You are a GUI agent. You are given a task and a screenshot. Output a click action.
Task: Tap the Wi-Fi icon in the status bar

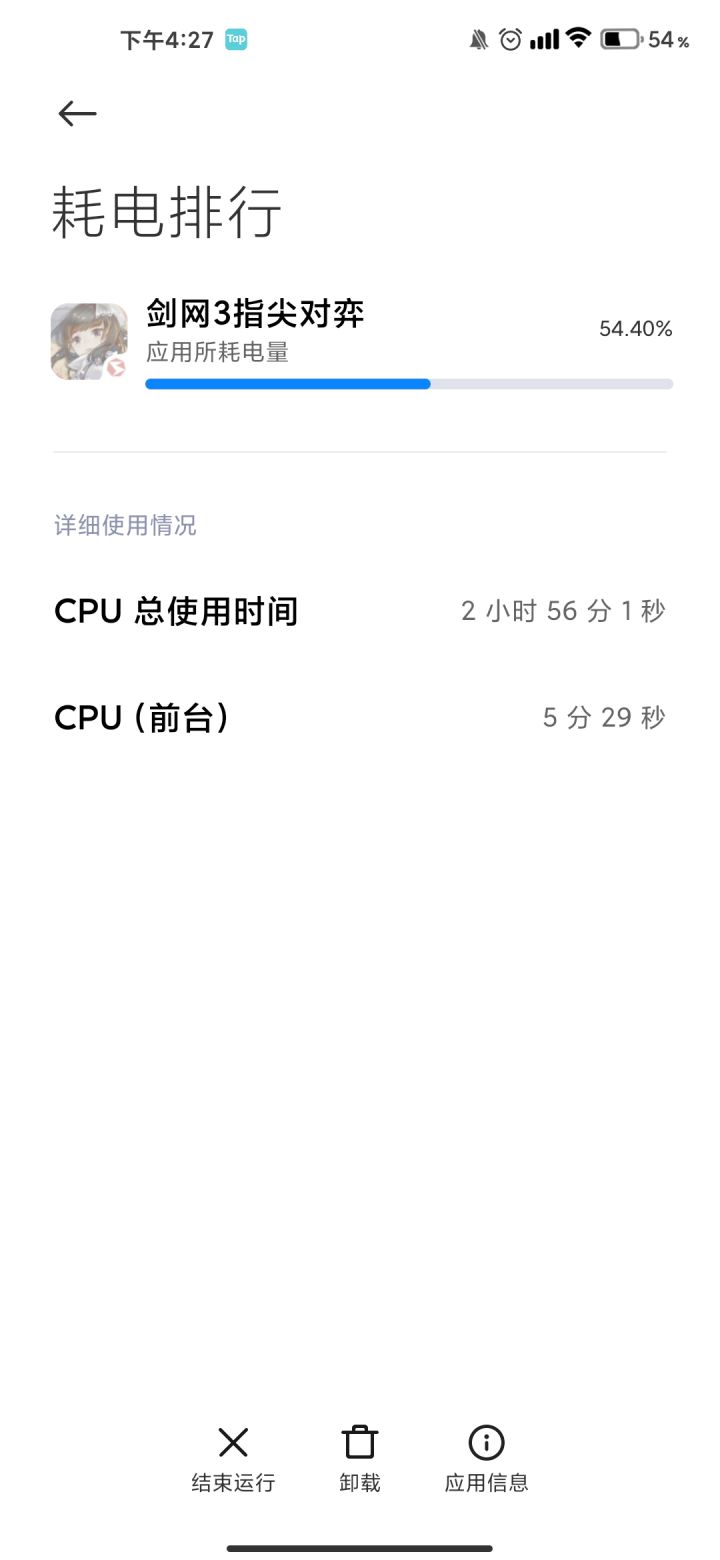tap(577, 38)
